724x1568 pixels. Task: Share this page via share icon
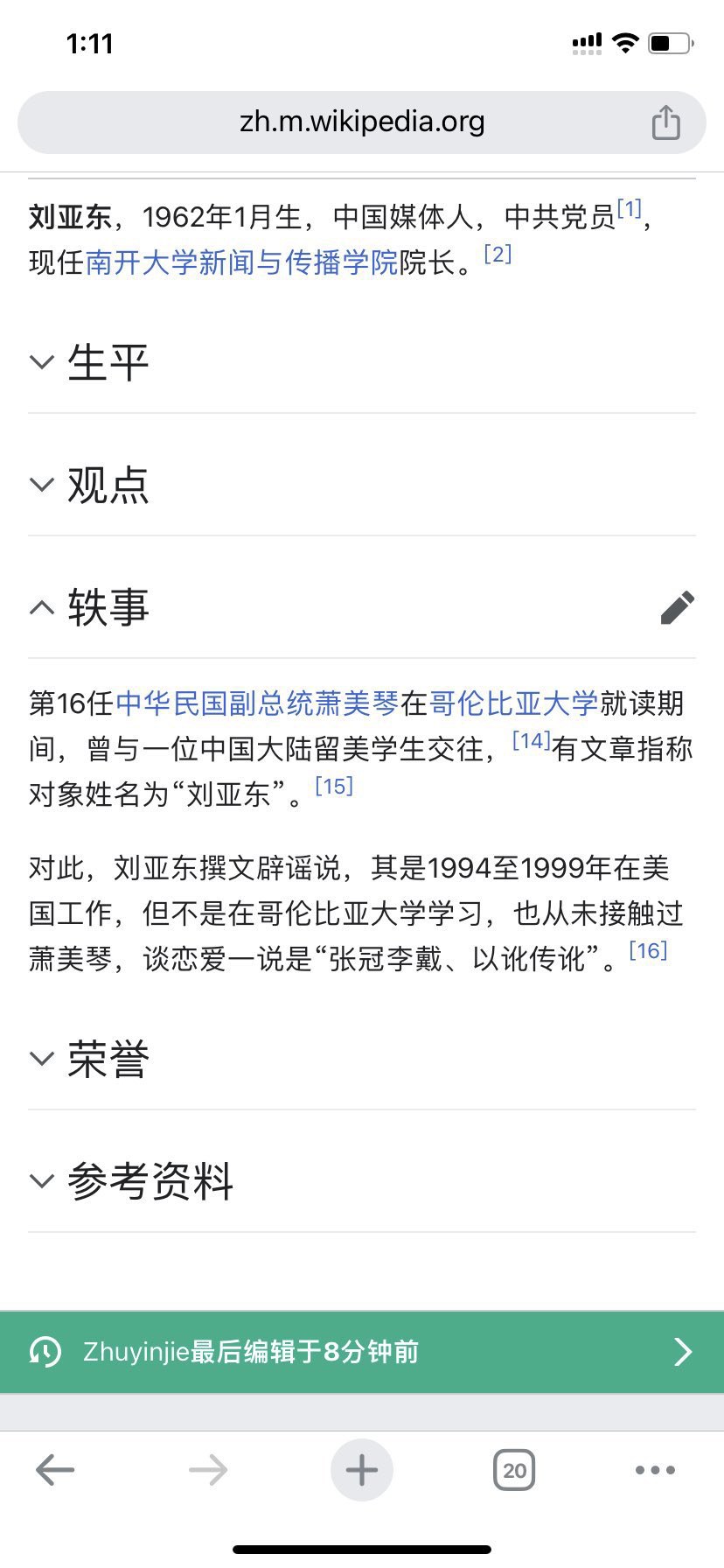tap(665, 122)
